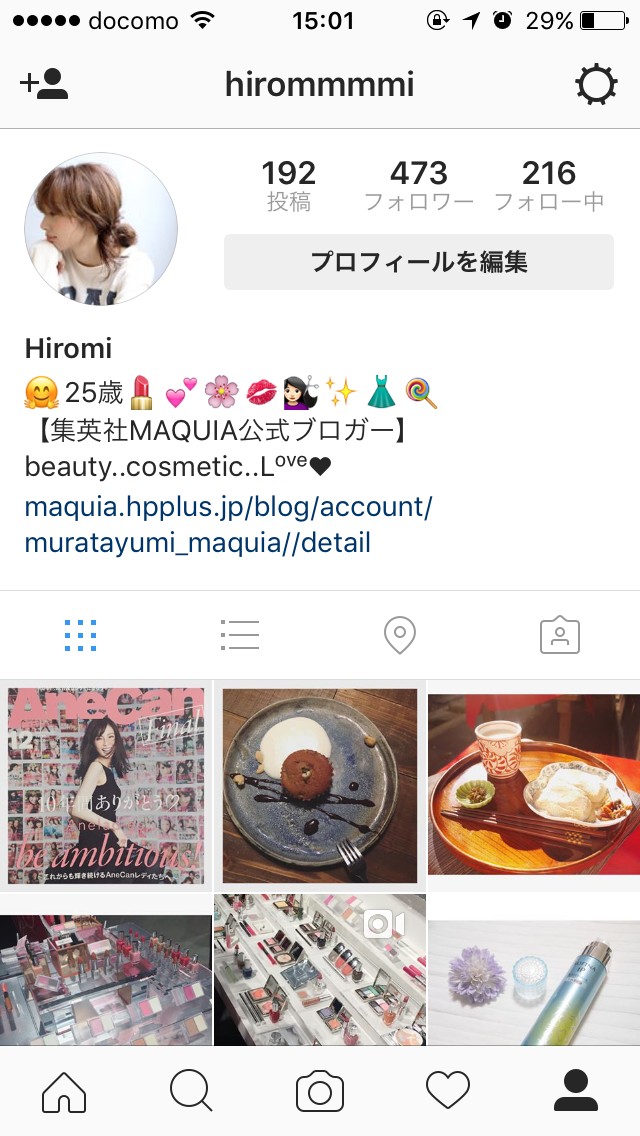The image size is (640, 1136).
Task: Open the AneCan magazine cover post
Action: point(106,786)
